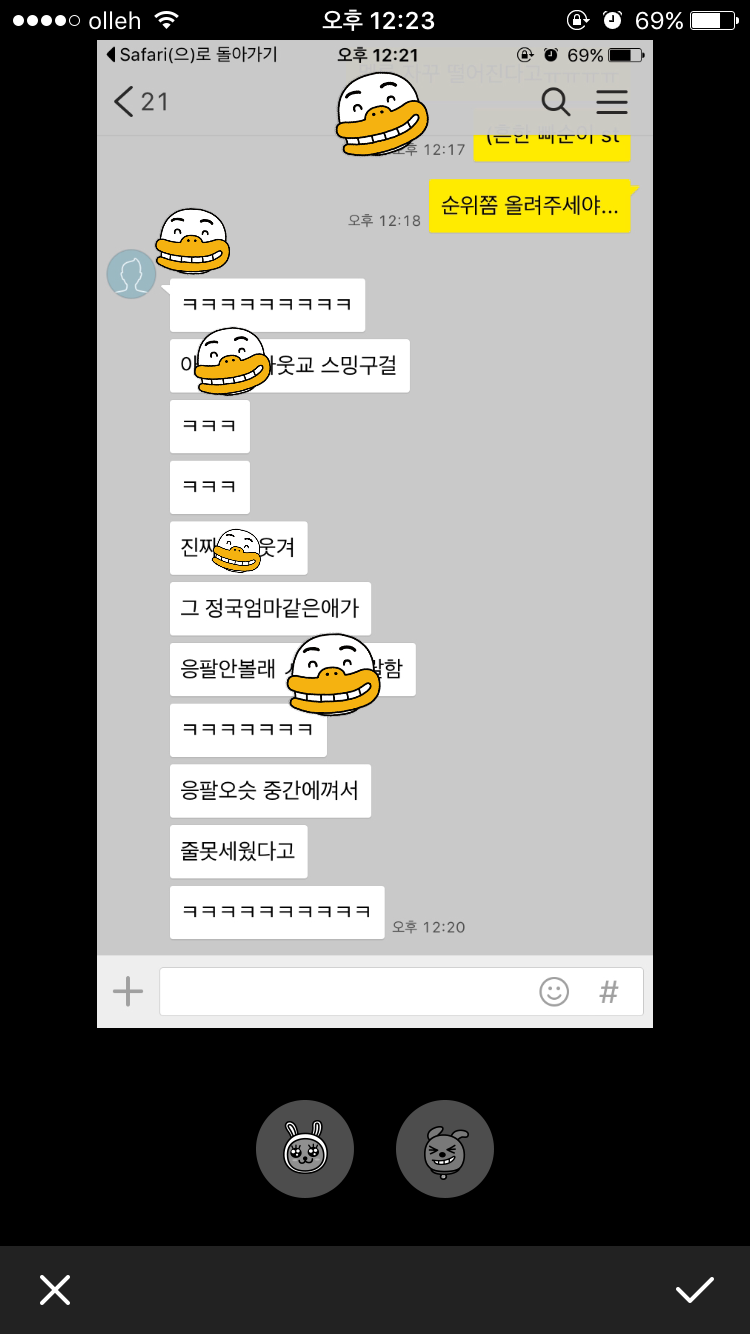Open hashtag search with the # icon
Viewport: 750px width, 1334px height.
(x=608, y=991)
